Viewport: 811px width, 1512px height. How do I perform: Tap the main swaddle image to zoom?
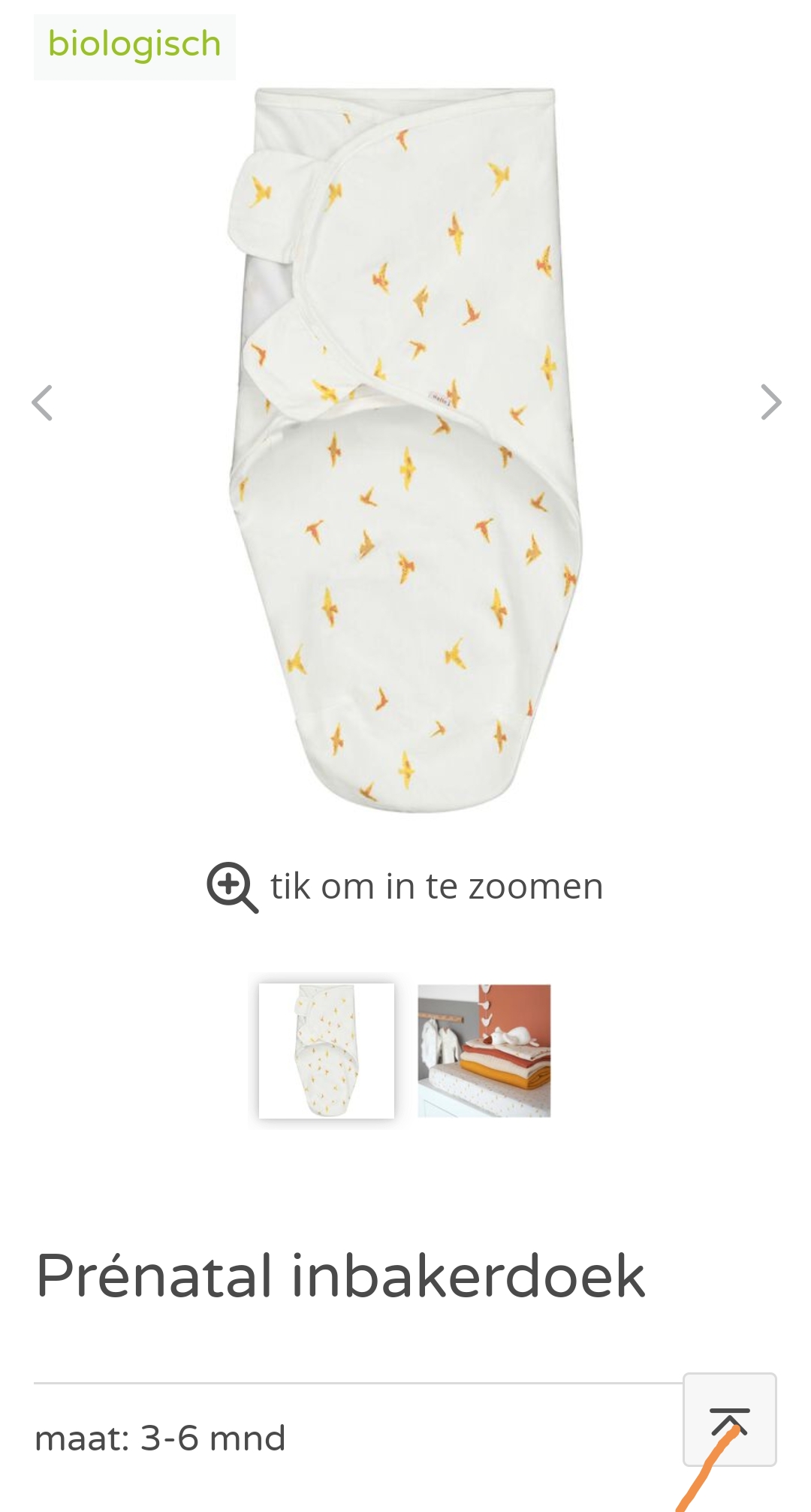click(x=405, y=450)
